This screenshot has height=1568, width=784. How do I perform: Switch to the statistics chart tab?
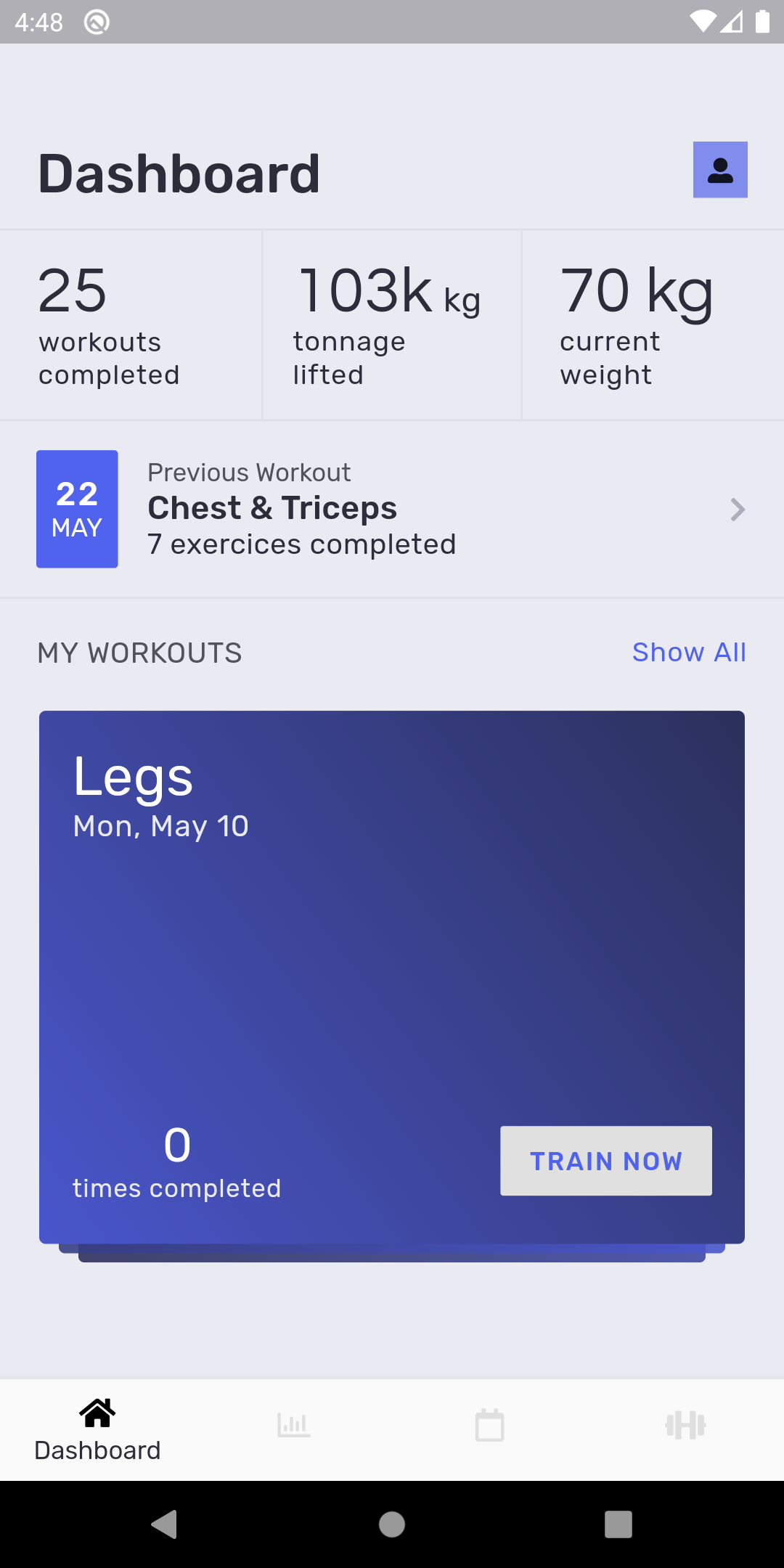[294, 1426]
